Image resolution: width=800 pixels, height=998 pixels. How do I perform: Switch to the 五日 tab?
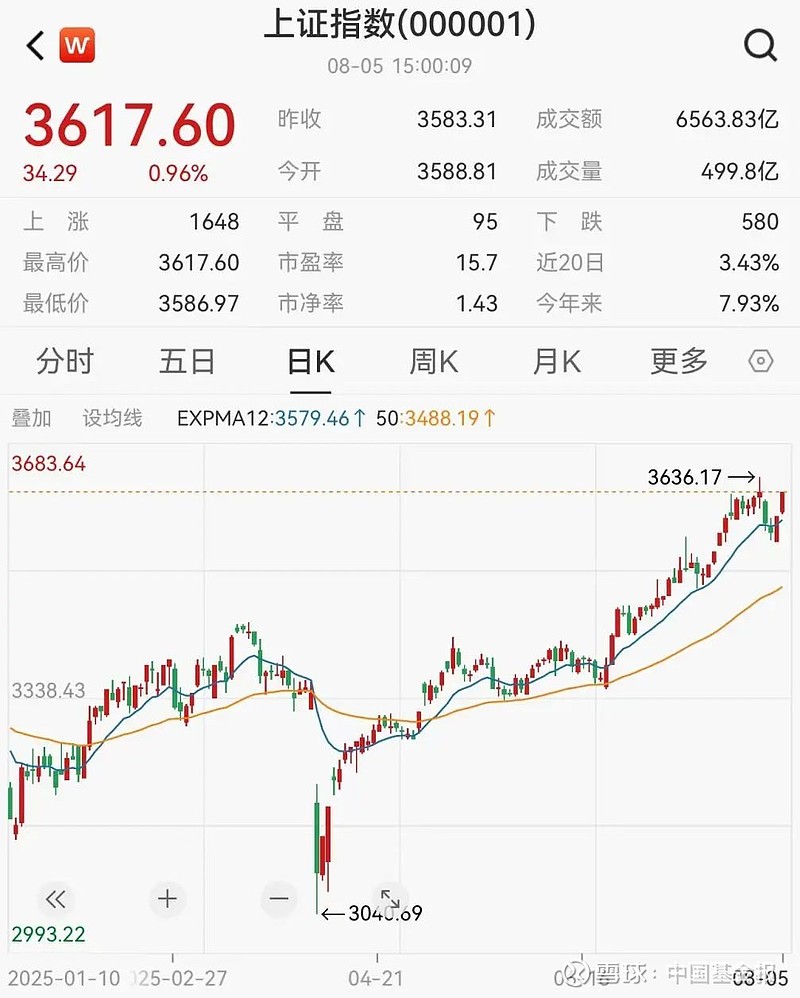click(x=187, y=362)
